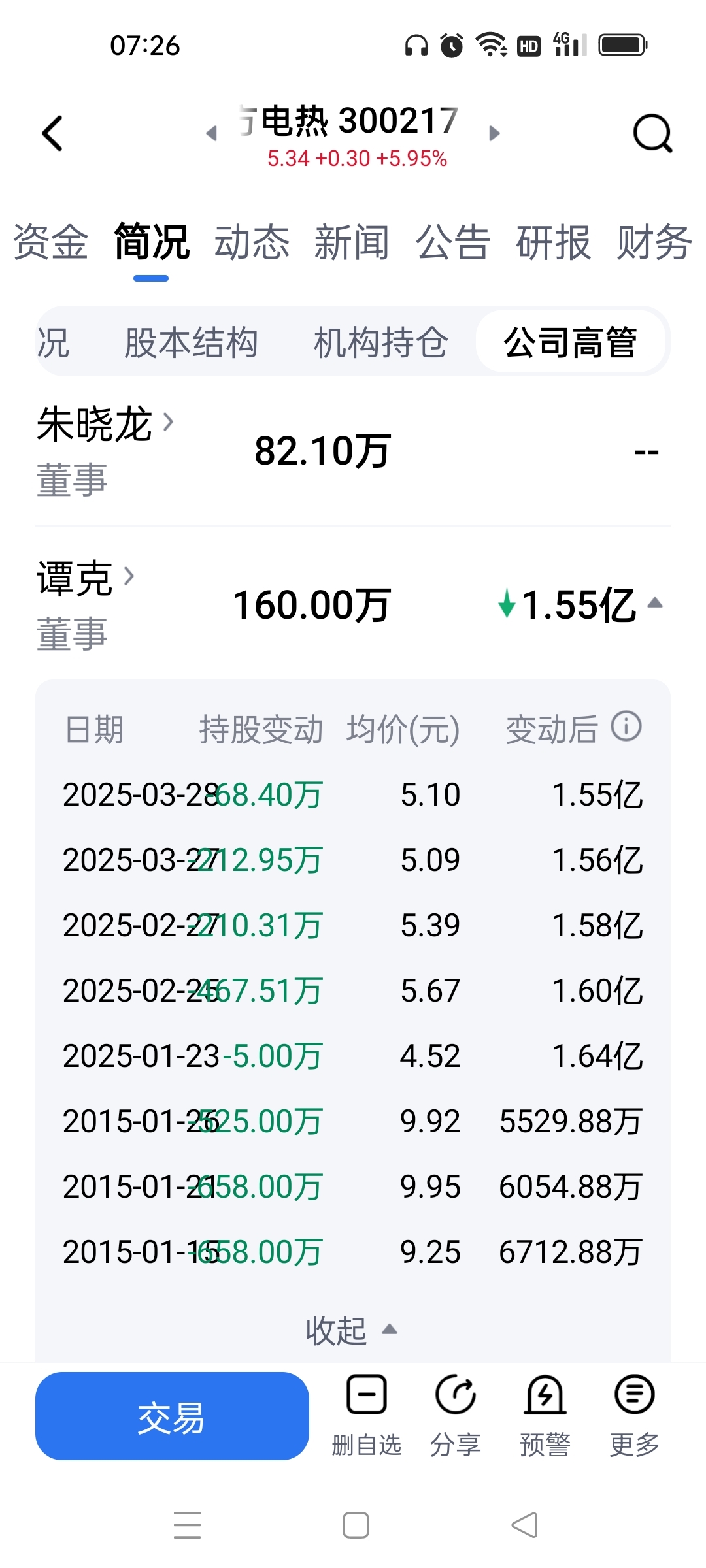Select the 机构持仓 segment

380,342
